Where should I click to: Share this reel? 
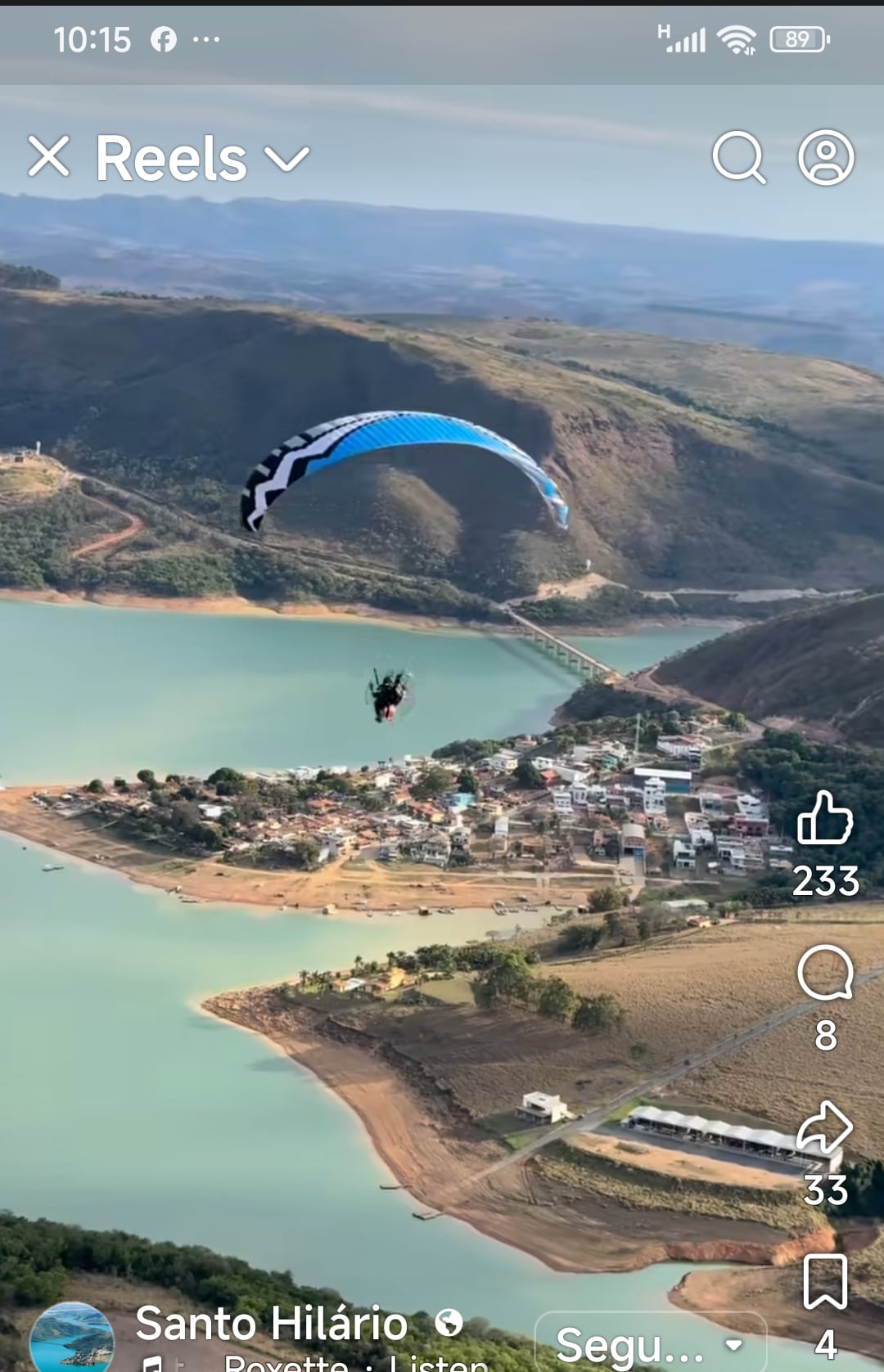[x=825, y=1127]
